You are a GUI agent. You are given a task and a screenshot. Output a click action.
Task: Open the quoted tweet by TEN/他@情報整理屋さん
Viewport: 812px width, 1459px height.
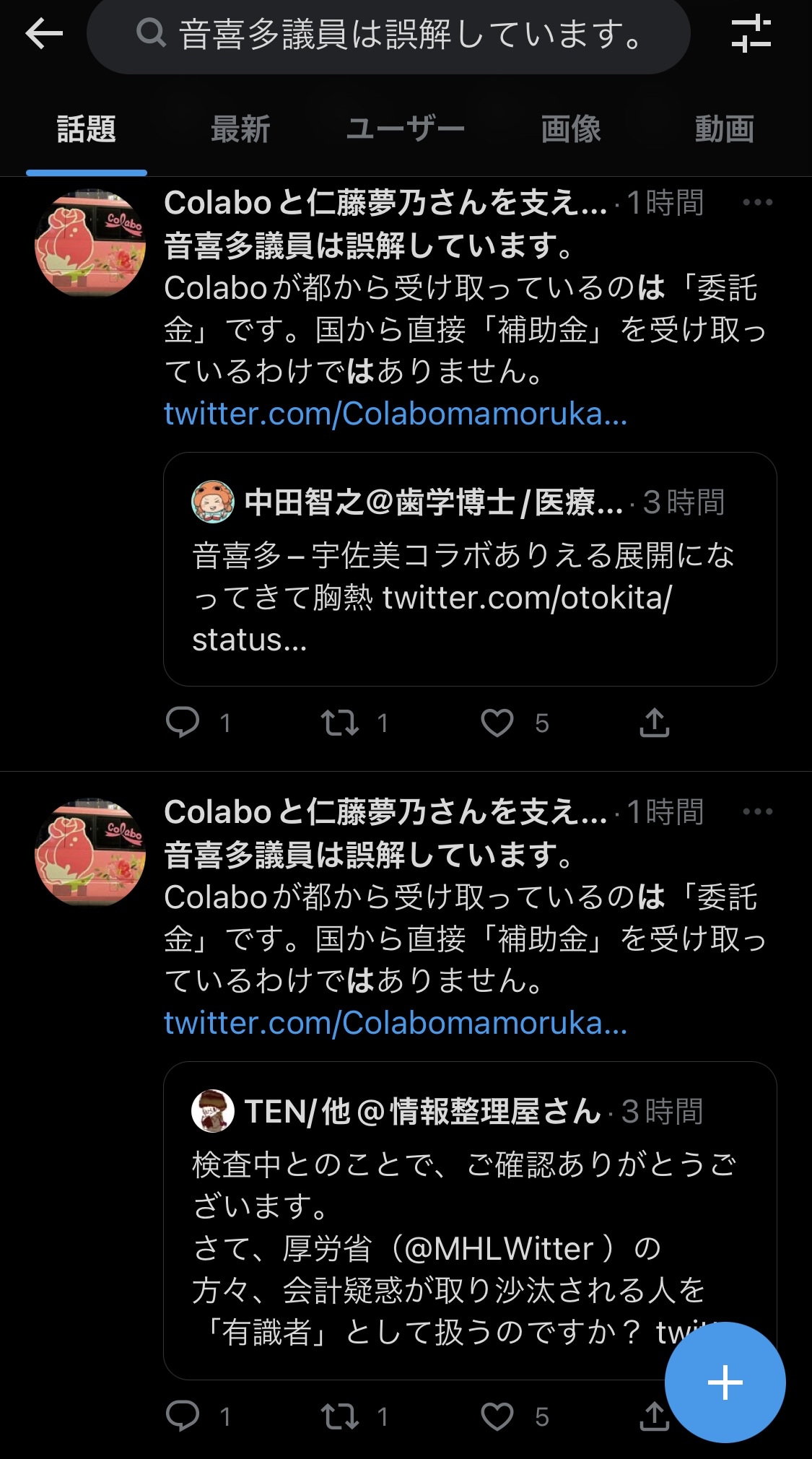point(470,1220)
